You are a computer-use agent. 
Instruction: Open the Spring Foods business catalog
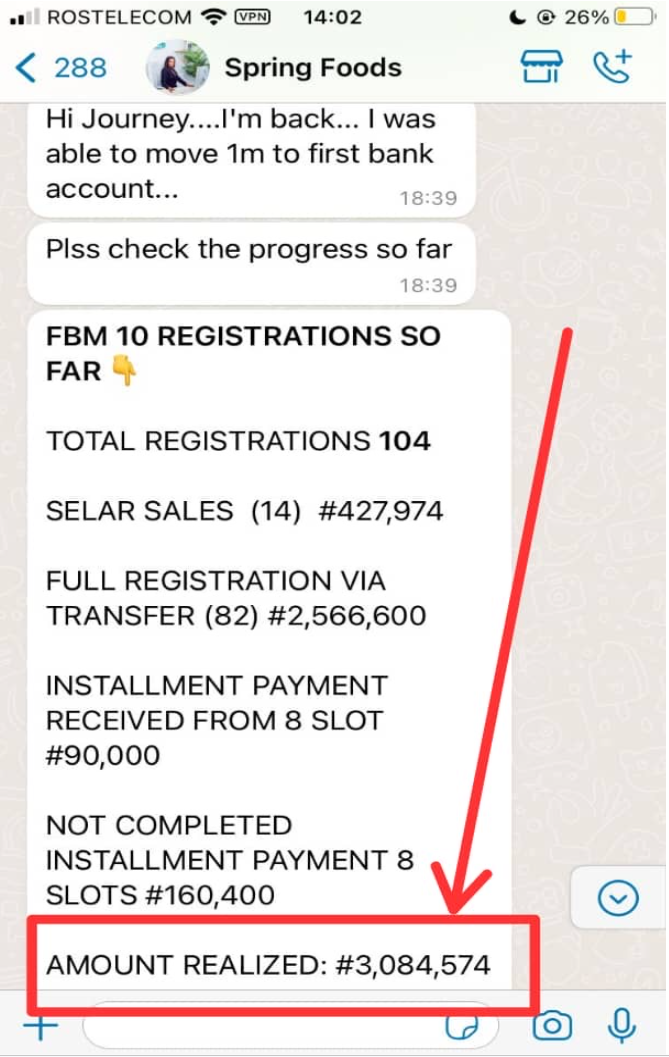point(541,67)
